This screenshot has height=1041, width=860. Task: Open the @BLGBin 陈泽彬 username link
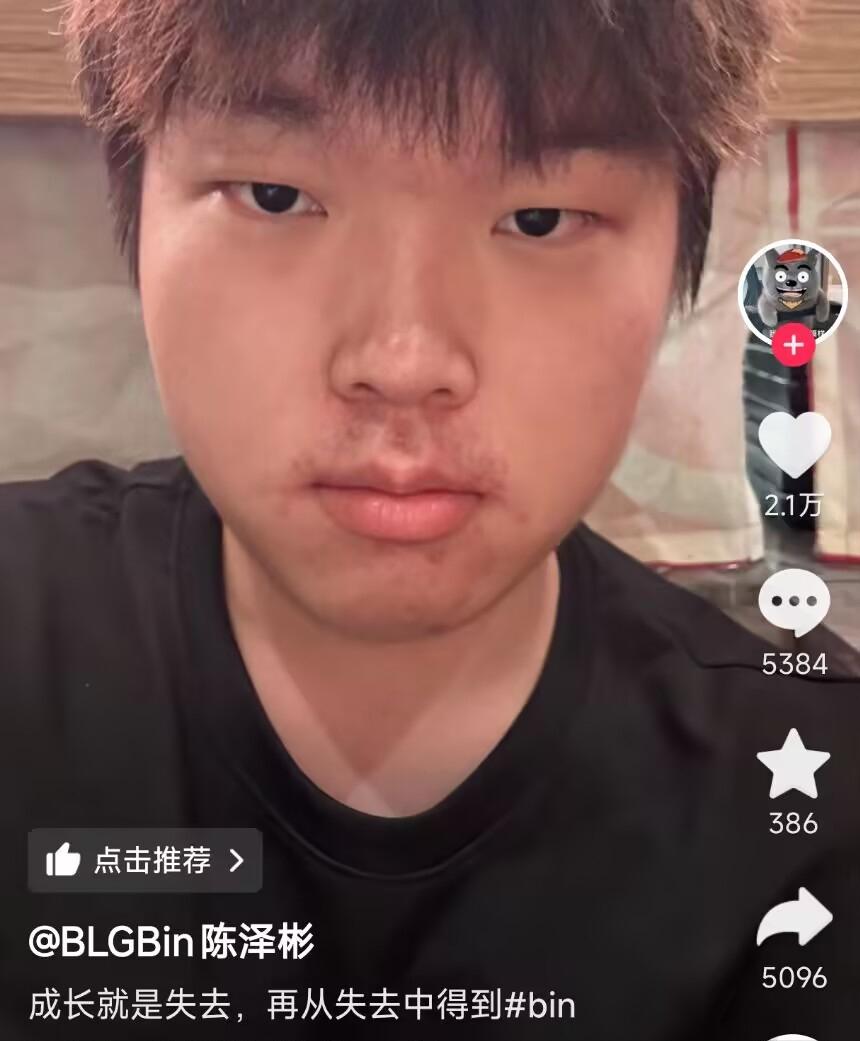point(171,942)
